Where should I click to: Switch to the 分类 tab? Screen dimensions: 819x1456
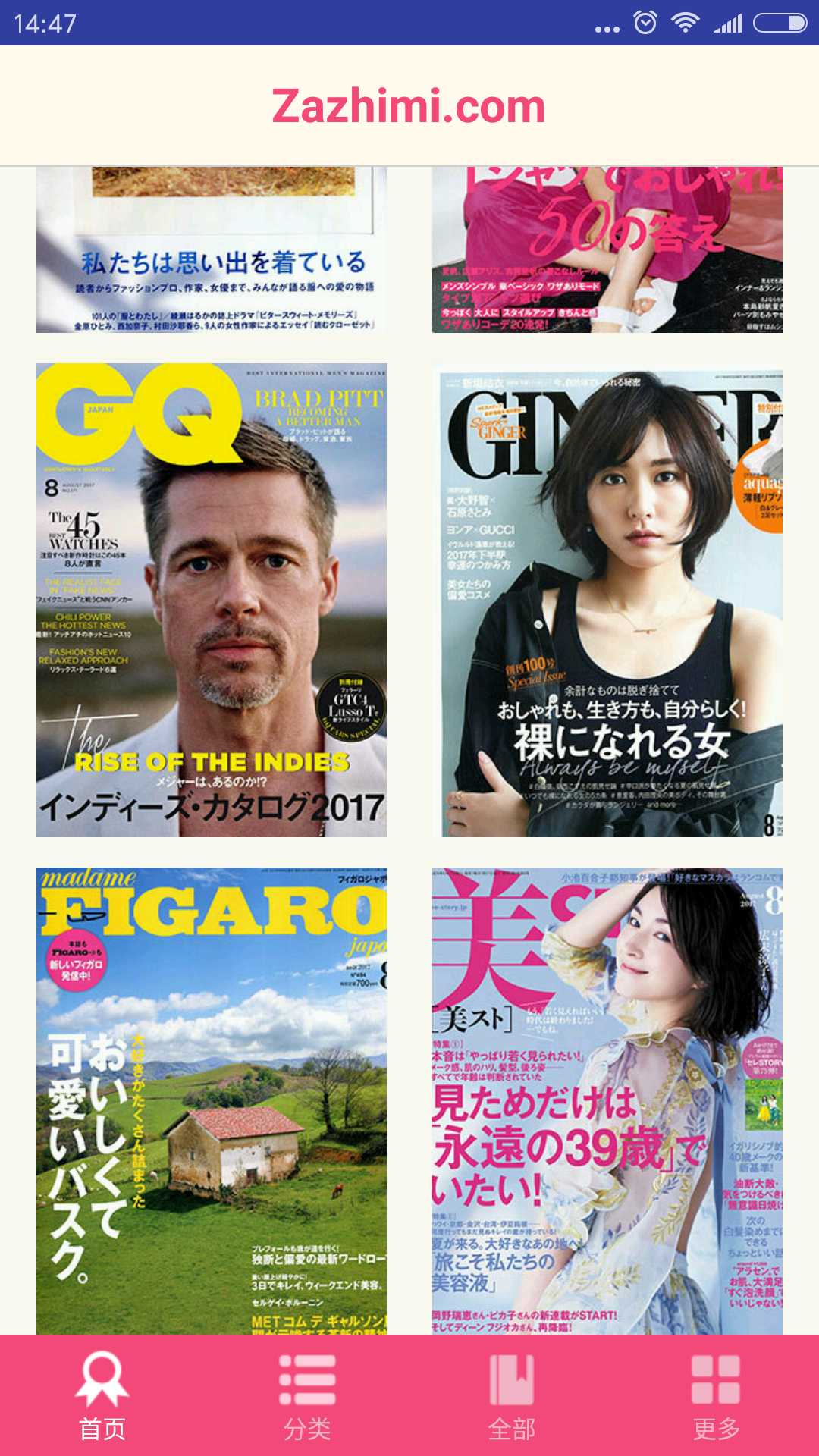(307, 1396)
